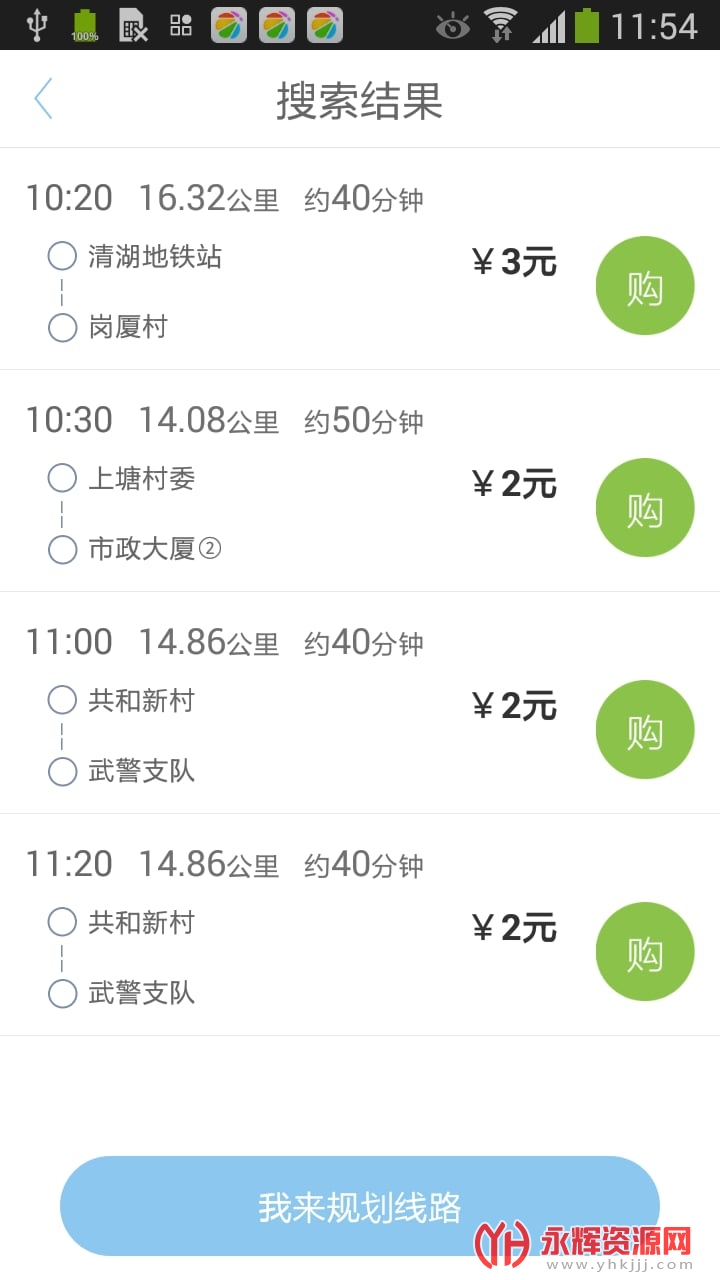720x1280 pixels.
Task: Select the 上塘村委 departure stop circle
Action: (62, 478)
